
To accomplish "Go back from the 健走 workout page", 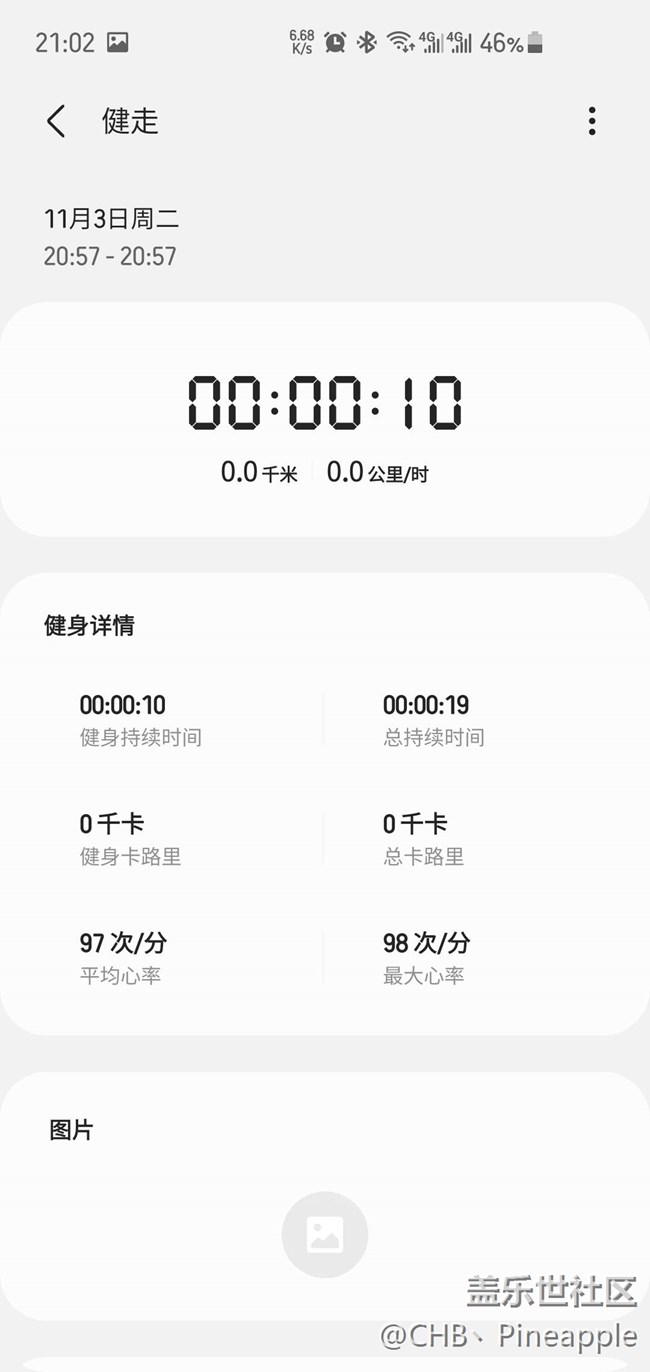I will click(56, 121).
